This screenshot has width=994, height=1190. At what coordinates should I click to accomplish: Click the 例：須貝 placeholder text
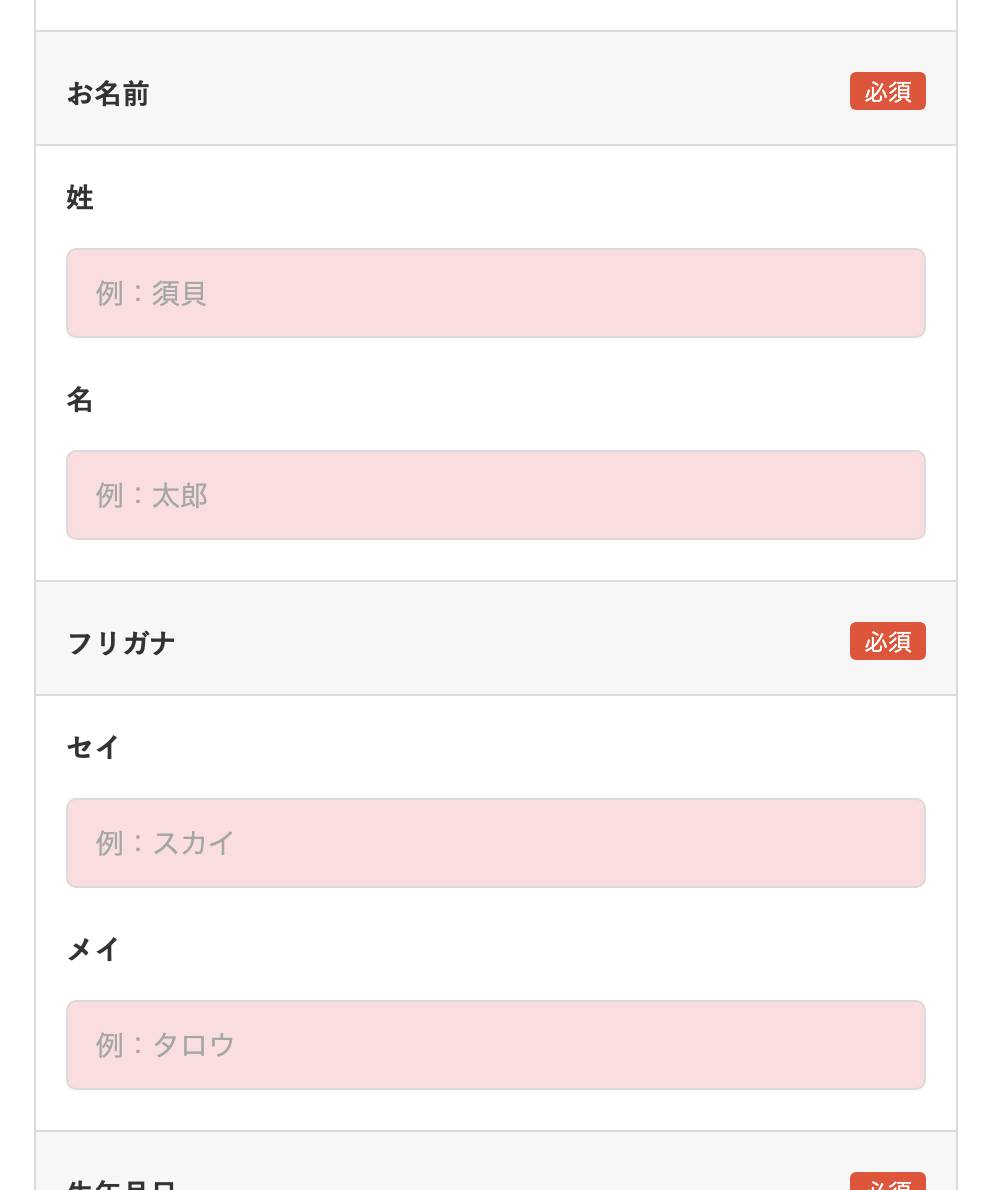pyautogui.click(x=149, y=292)
